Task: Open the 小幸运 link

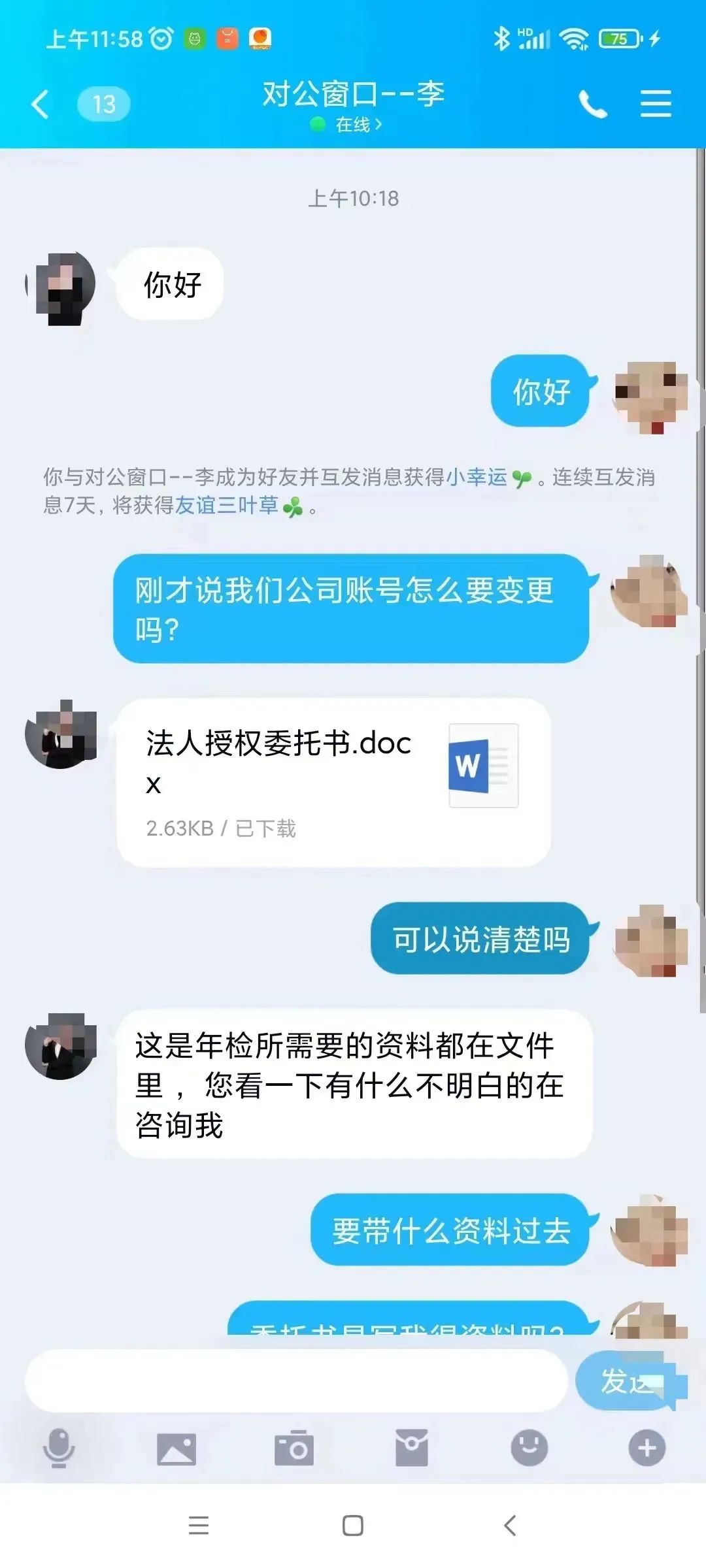Action: [x=477, y=477]
